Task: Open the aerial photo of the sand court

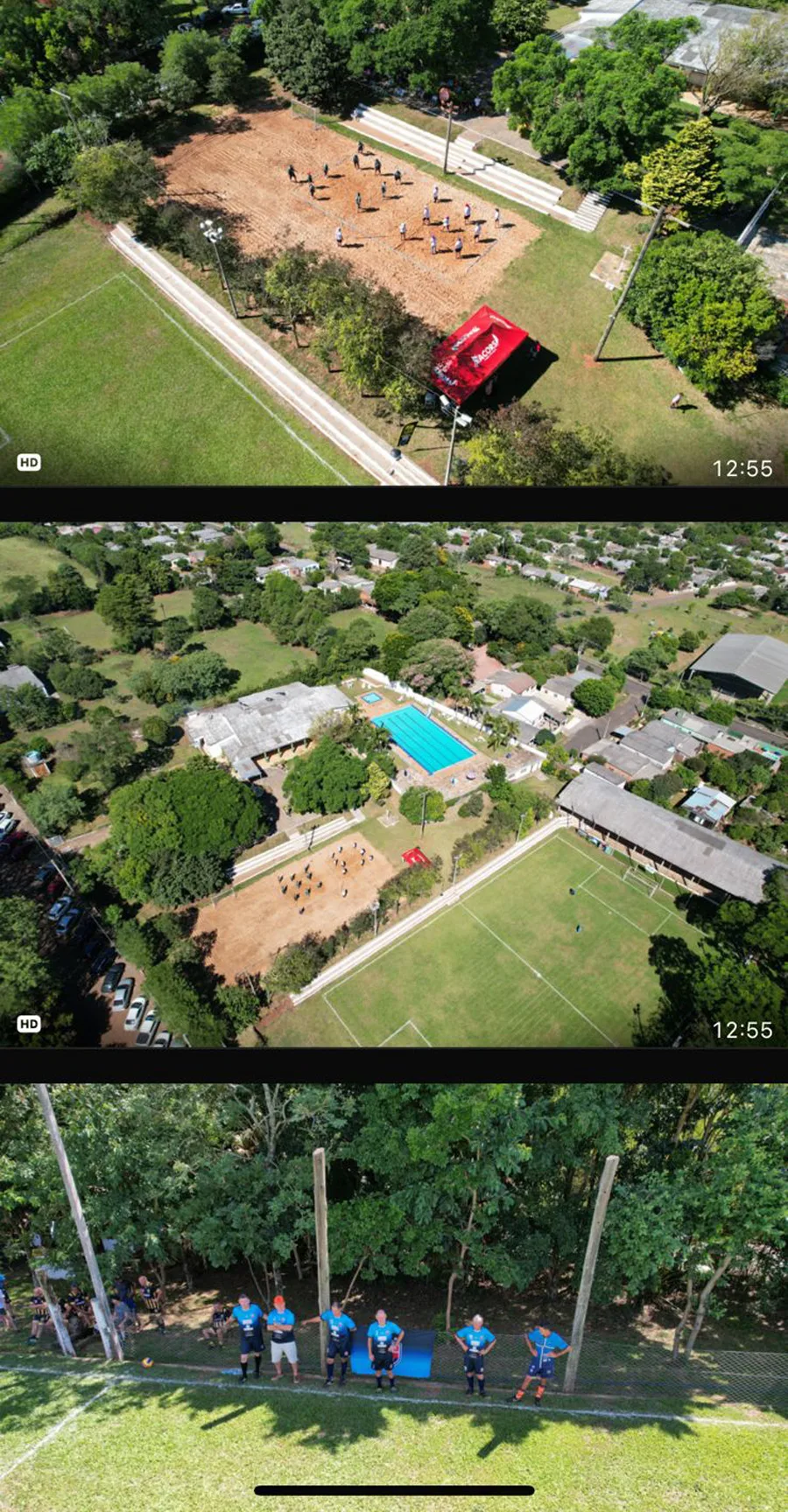Action: [x=394, y=242]
